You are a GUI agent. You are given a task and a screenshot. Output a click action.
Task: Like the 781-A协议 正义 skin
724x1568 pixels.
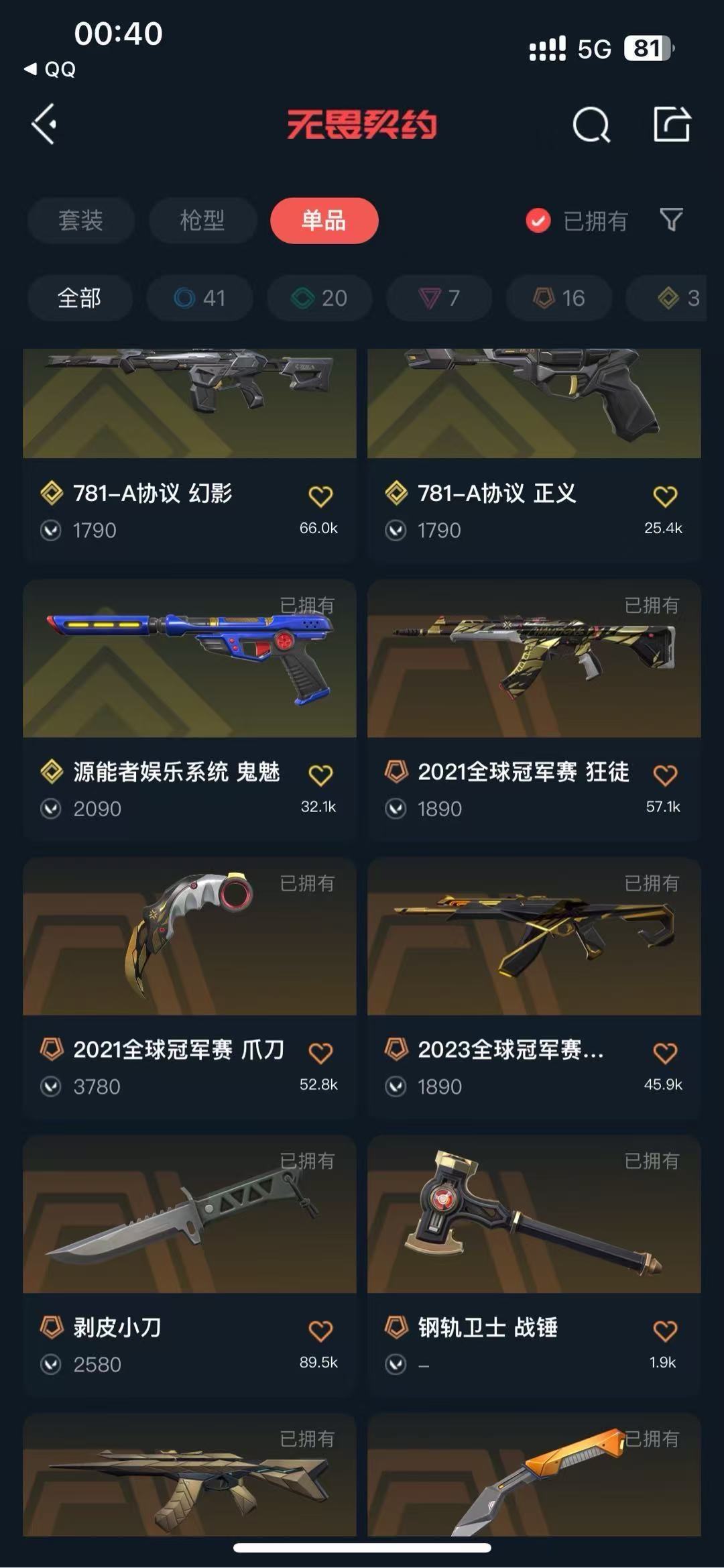click(x=664, y=497)
